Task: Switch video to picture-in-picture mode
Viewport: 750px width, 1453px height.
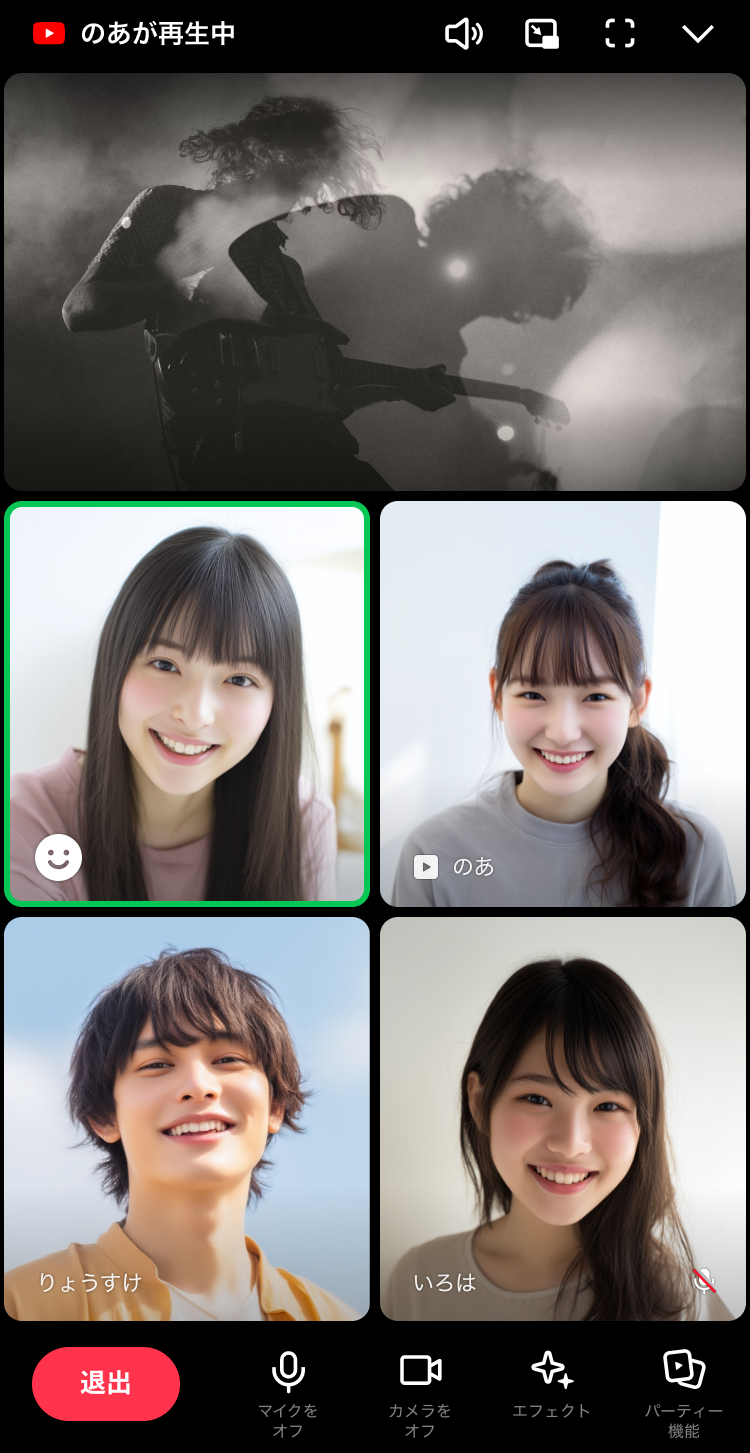Action: [542, 34]
